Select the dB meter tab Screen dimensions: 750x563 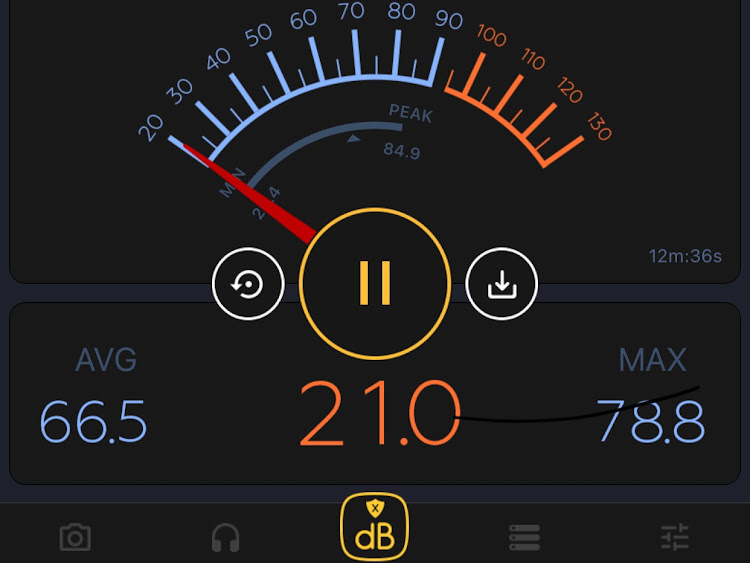(375, 527)
